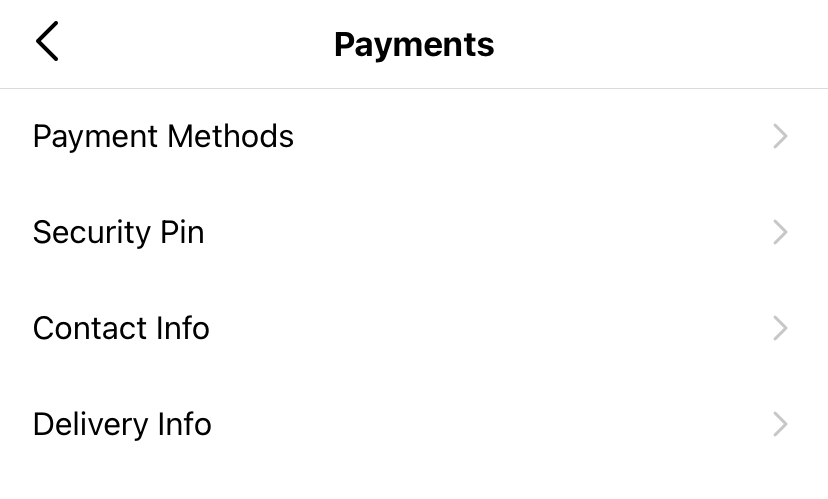This screenshot has height=499, width=828.
Task: Open the Security Pin settings
Action: coord(118,232)
